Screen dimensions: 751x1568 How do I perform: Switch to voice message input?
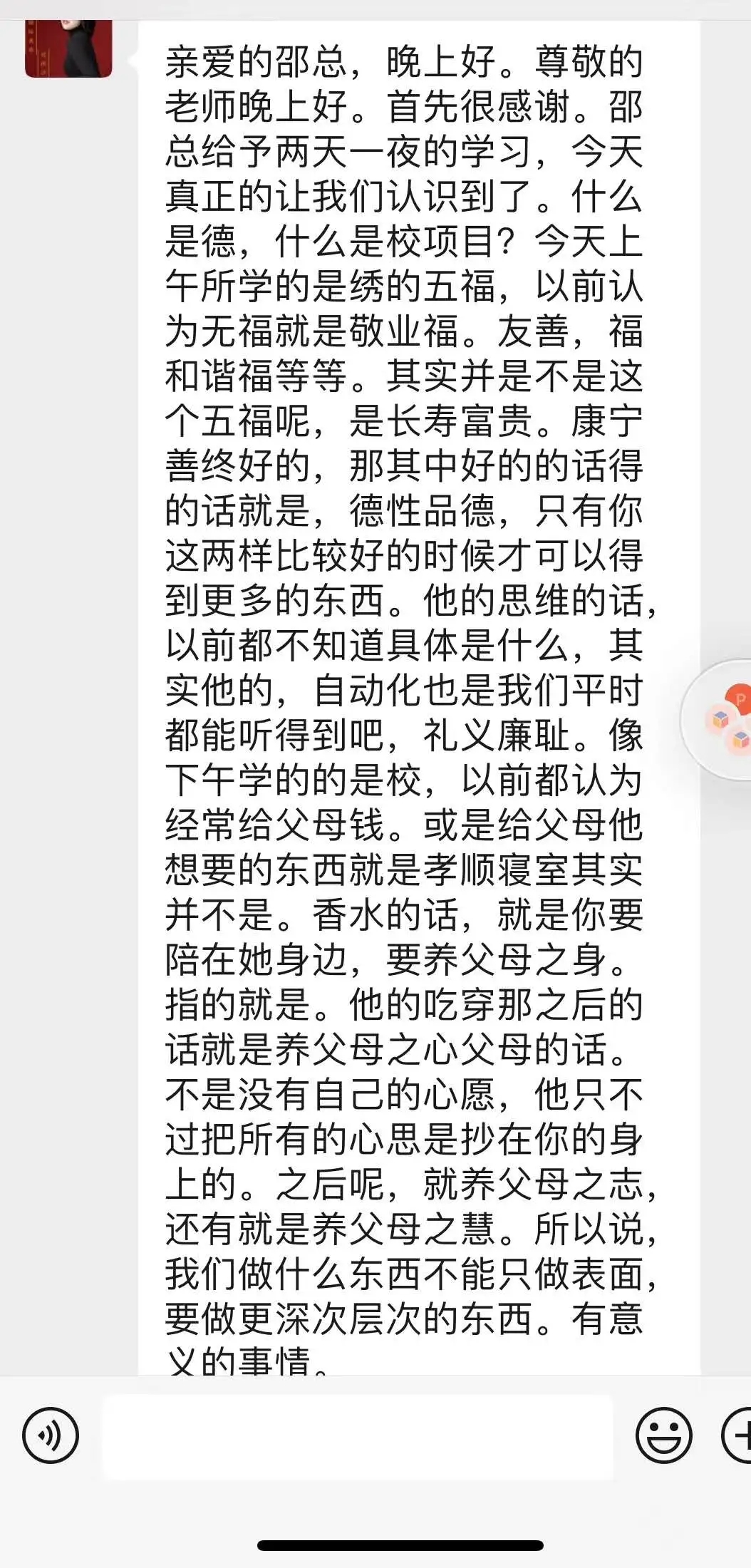click(50, 1435)
